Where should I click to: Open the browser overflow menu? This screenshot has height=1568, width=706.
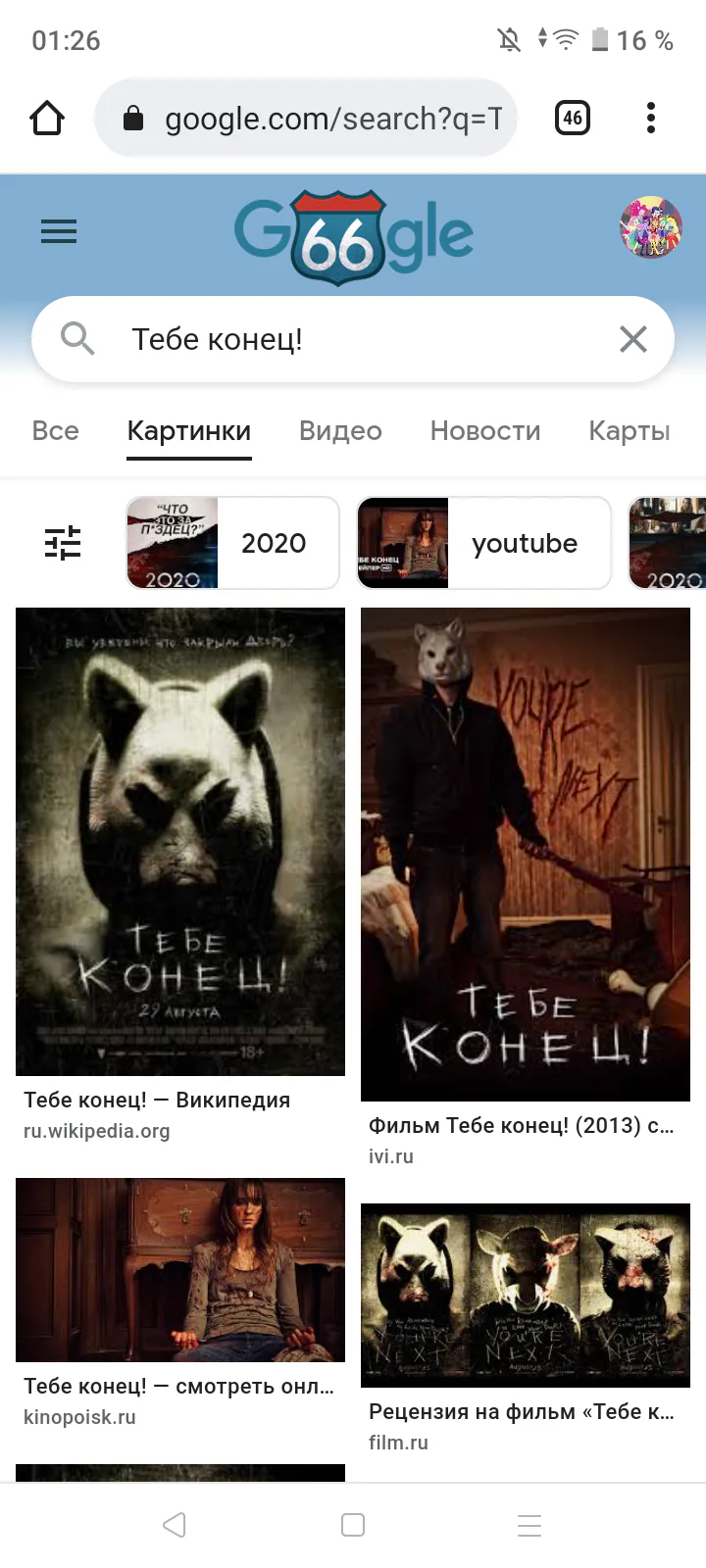point(650,119)
